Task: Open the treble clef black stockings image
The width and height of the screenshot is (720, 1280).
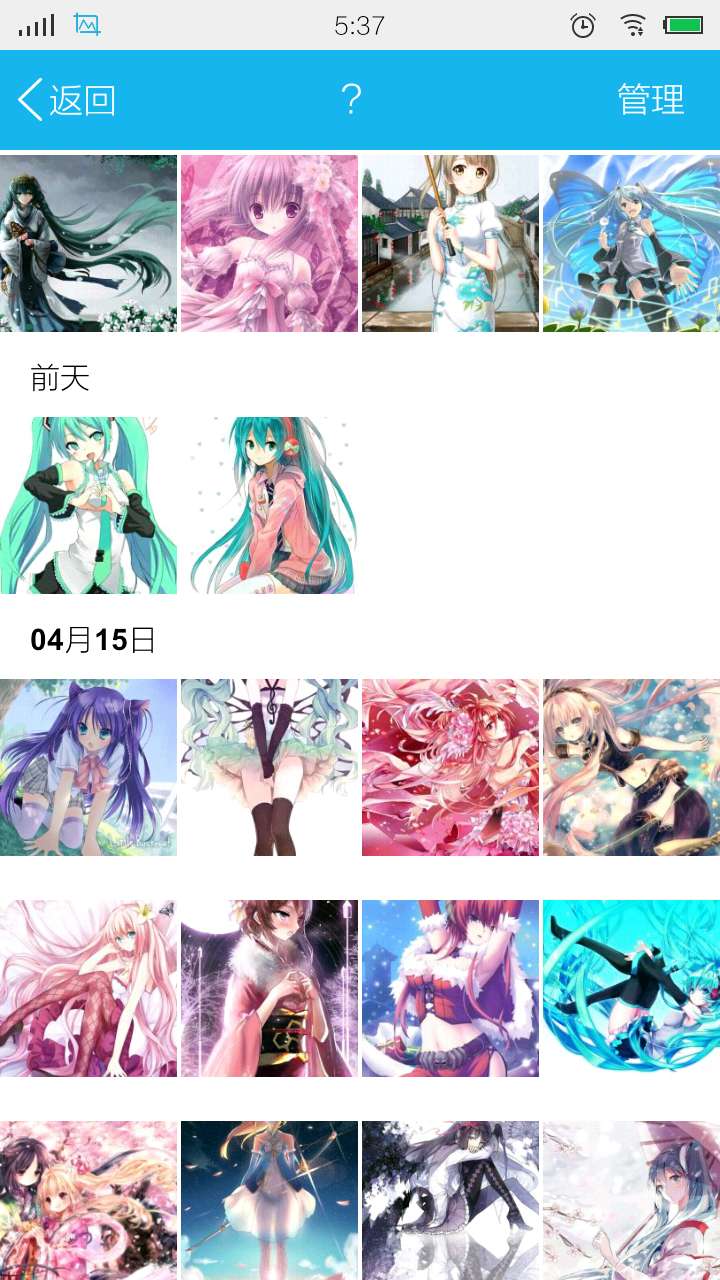Action: click(269, 767)
